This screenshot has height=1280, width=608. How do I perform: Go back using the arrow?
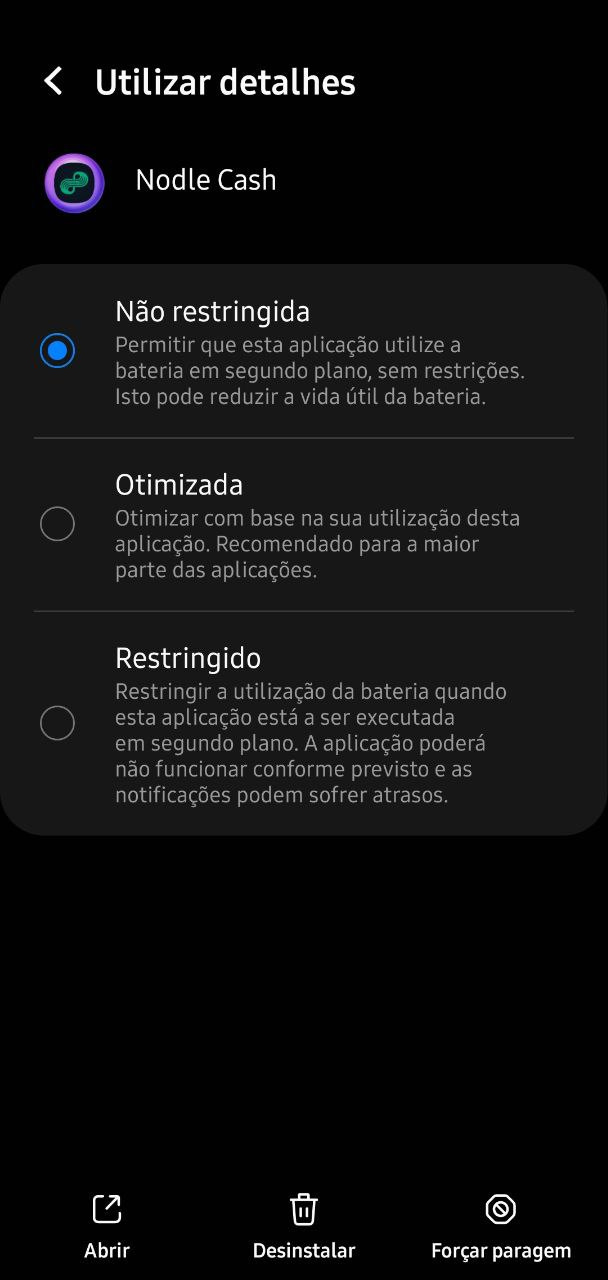coord(54,82)
